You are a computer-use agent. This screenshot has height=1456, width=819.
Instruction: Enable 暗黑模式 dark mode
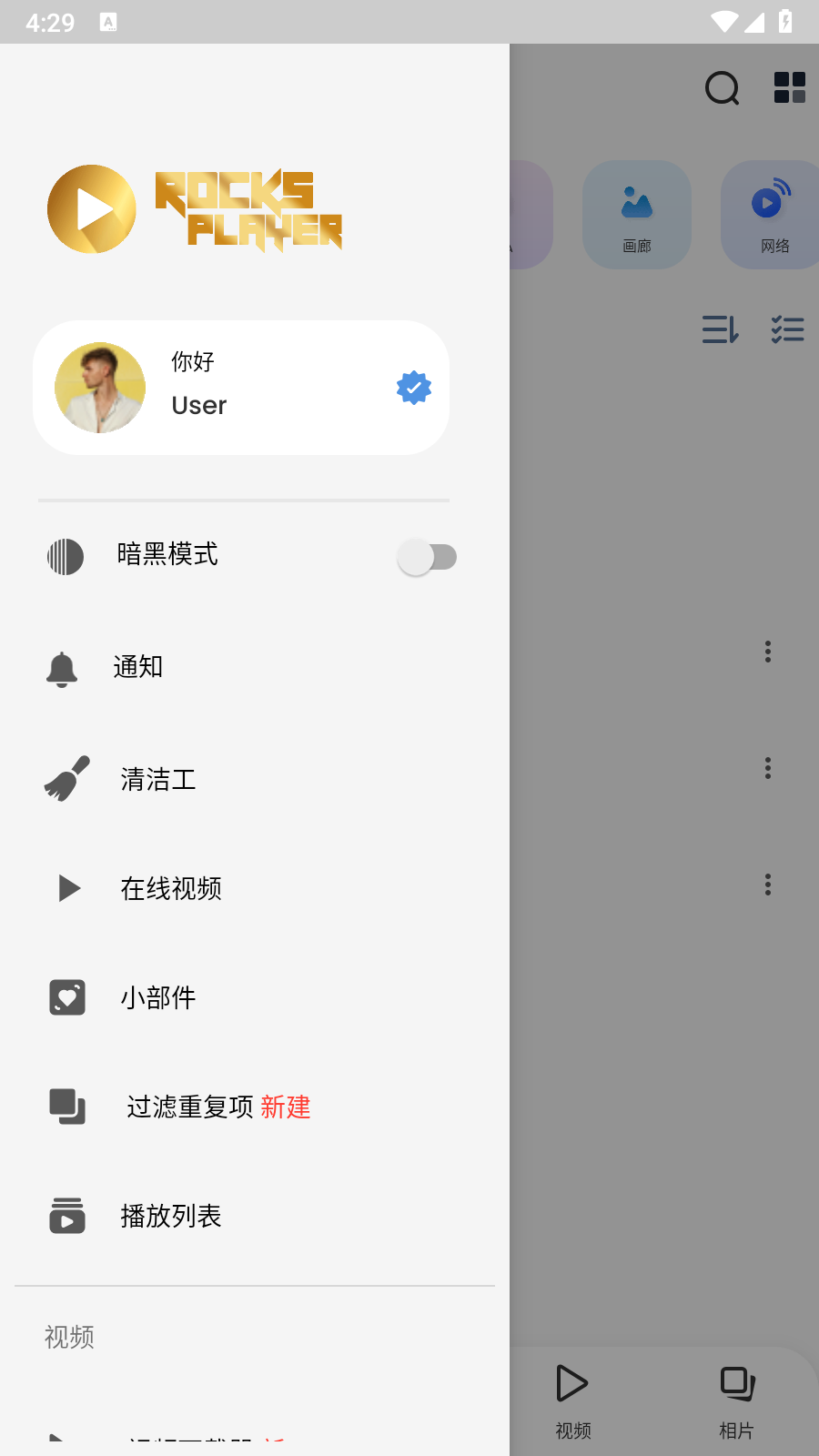coord(428,556)
